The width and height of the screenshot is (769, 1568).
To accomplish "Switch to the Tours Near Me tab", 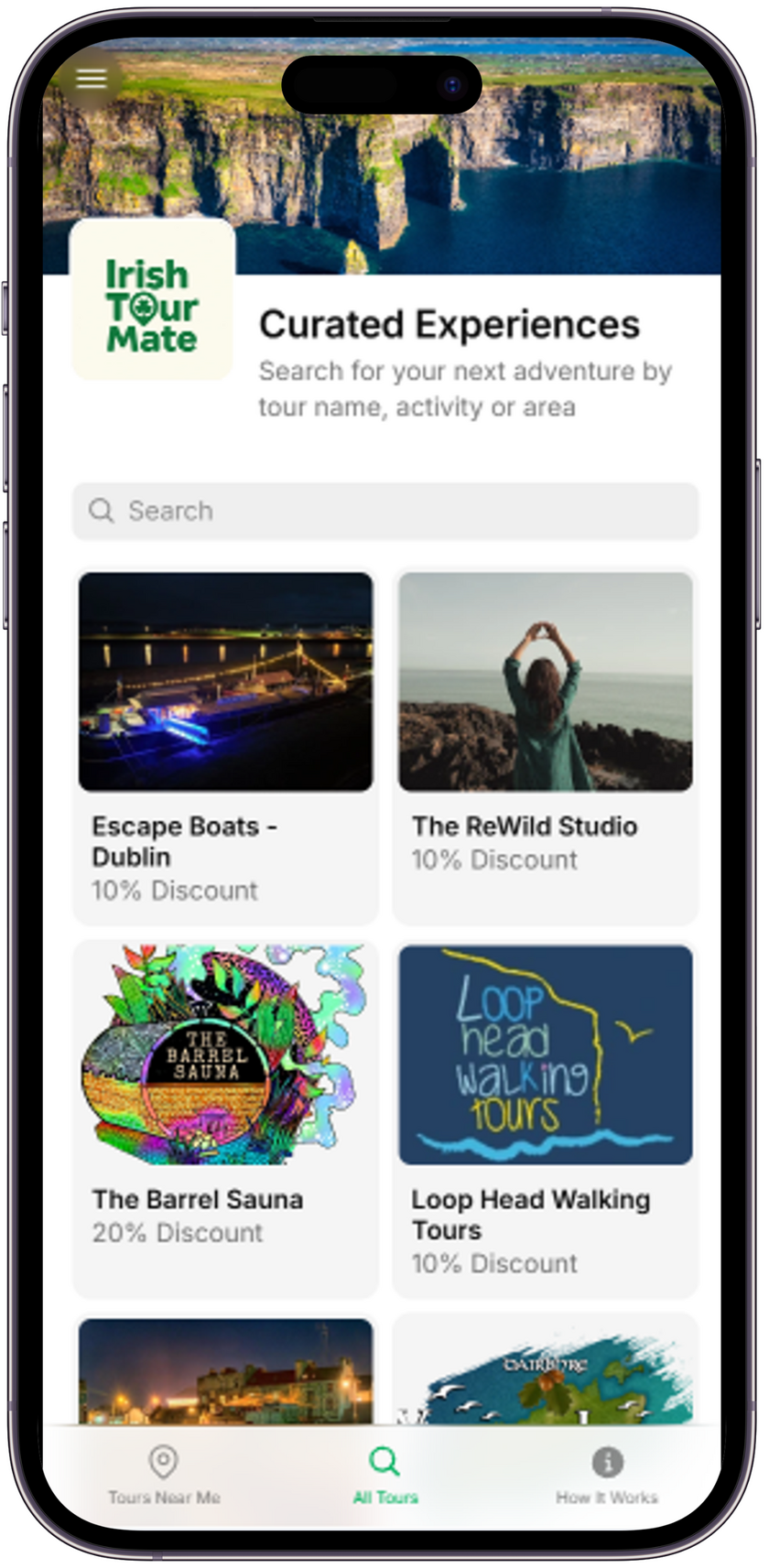I will click(x=164, y=1476).
